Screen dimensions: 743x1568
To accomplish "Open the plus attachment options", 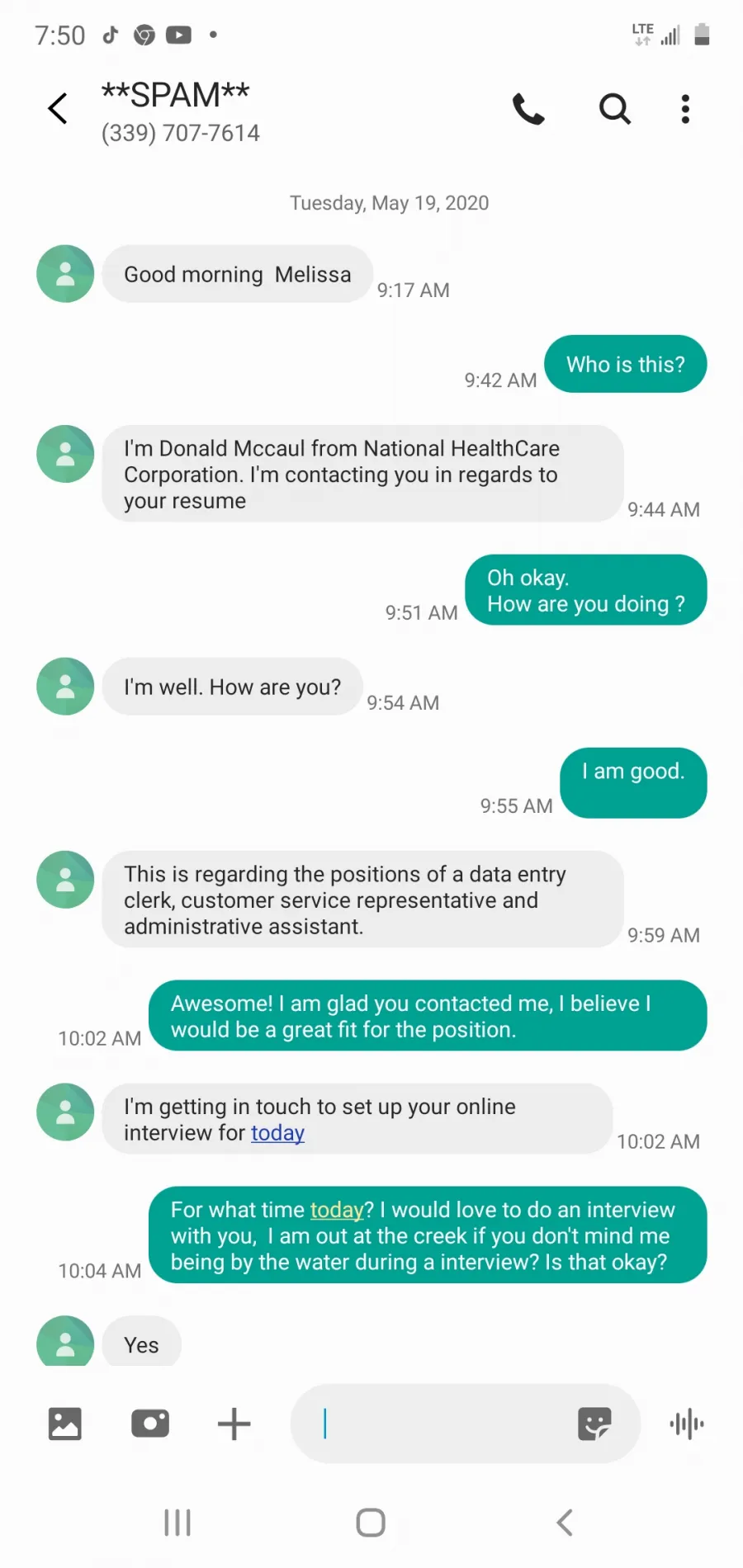I will 234,1424.
